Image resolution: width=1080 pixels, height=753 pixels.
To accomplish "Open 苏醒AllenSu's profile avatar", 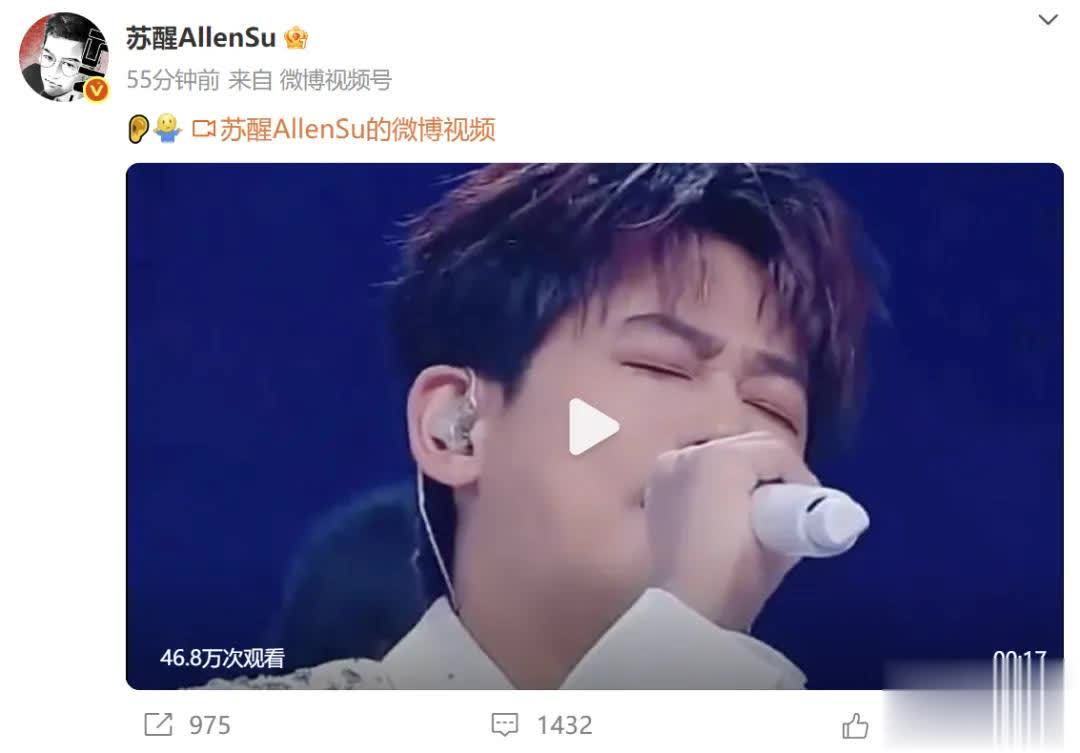I will coord(64,57).
